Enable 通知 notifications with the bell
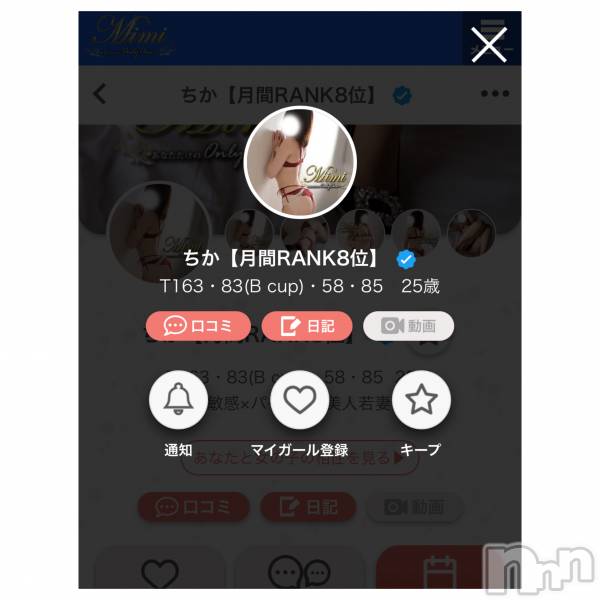 (x=178, y=400)
